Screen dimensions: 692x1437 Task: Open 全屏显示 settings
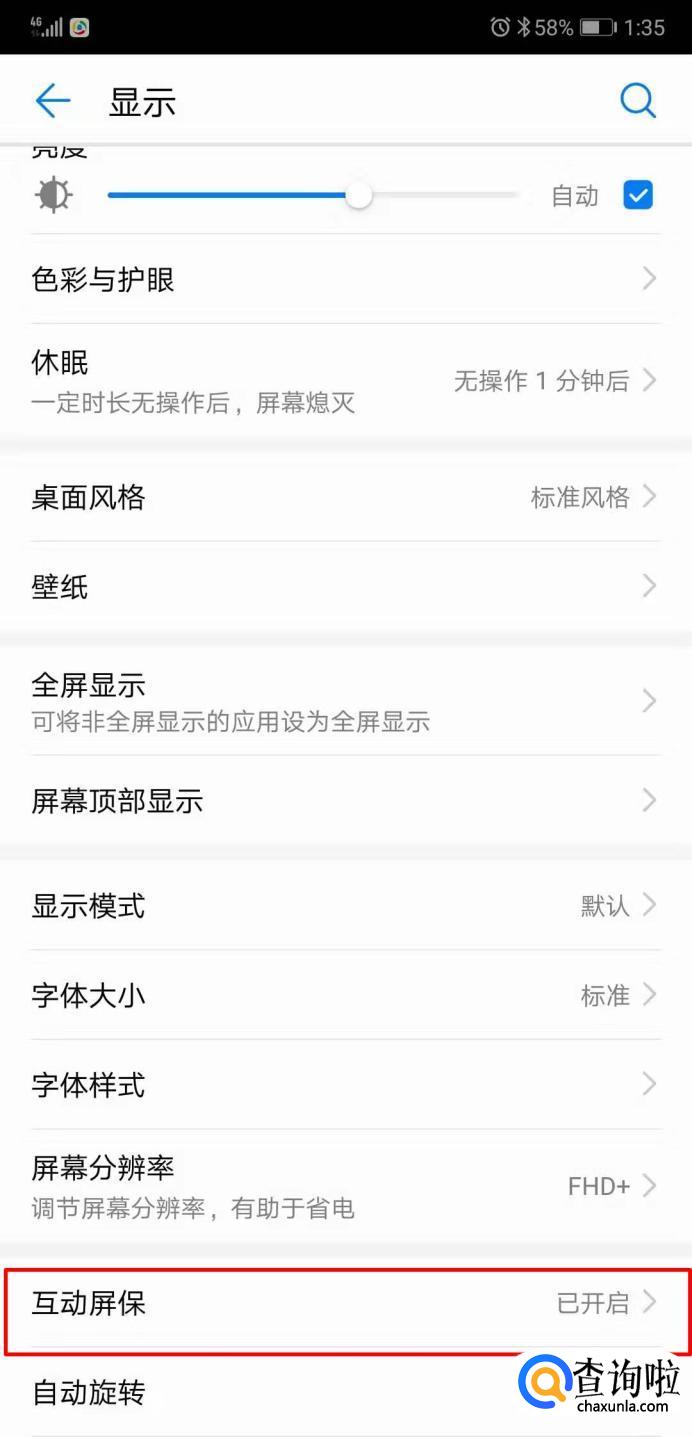click(345, 701)
